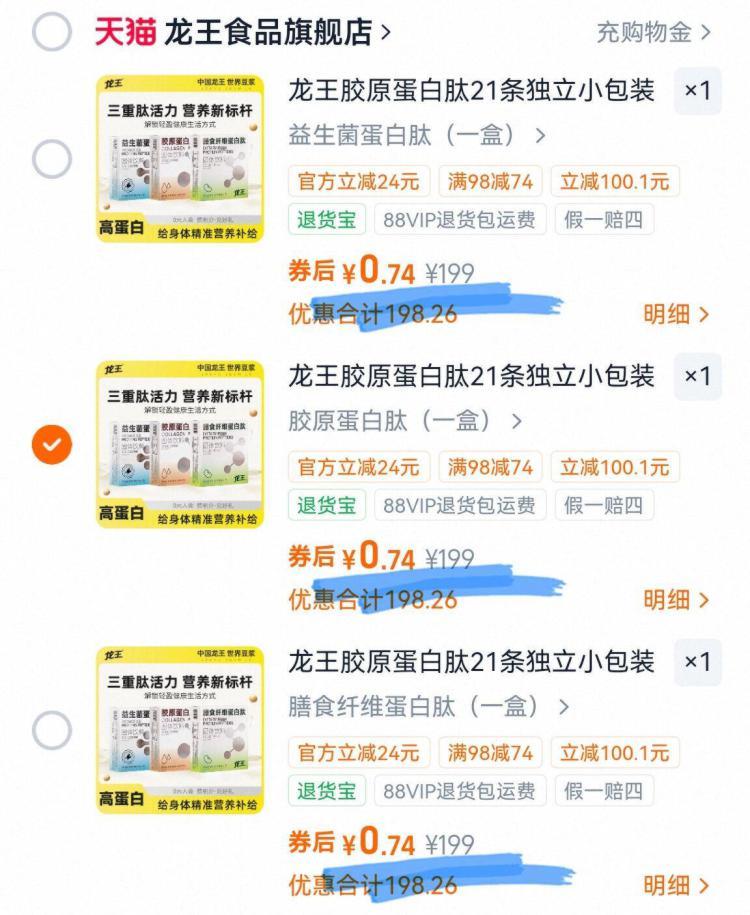750x915 pixels.
Task: Open 充购物金 top-up link
Action: [x=654, y=32]
